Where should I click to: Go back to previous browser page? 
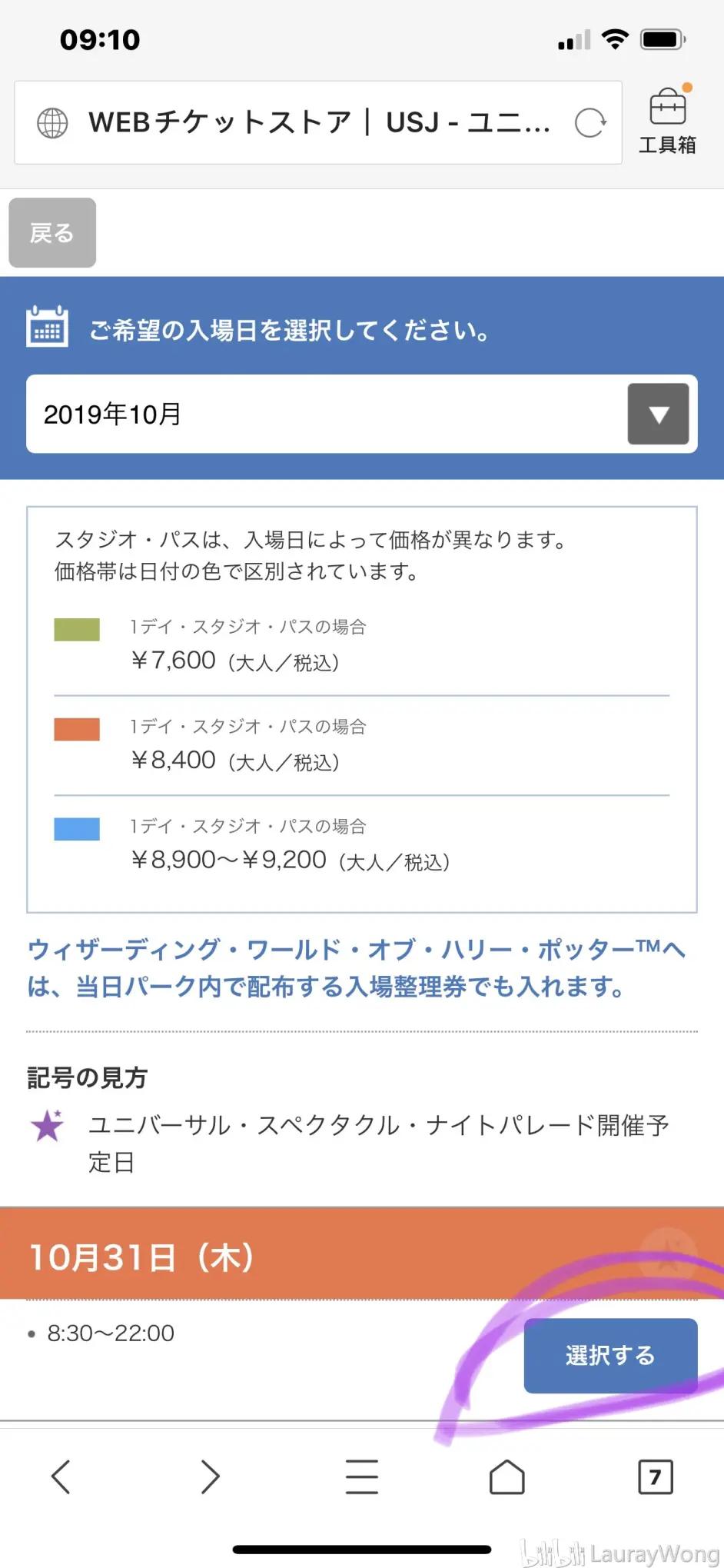click(61, 1476)
